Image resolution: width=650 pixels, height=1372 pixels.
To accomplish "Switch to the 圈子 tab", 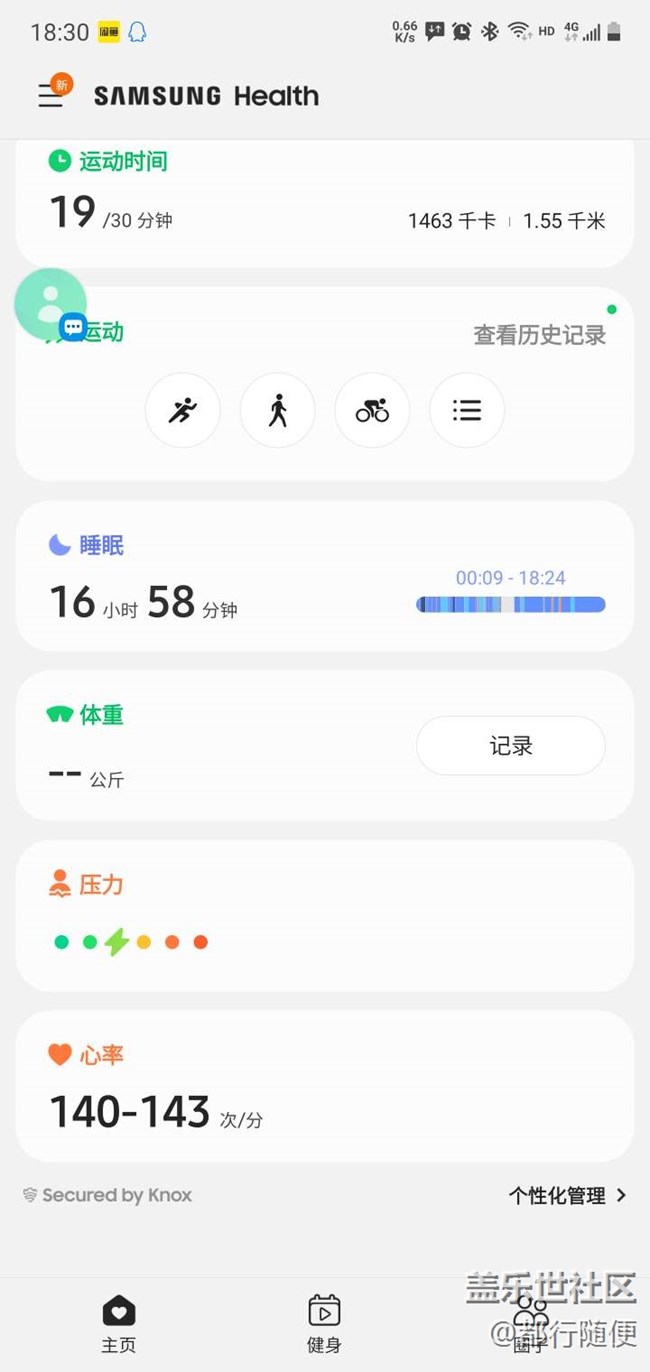I will [x=531, y=1324].
